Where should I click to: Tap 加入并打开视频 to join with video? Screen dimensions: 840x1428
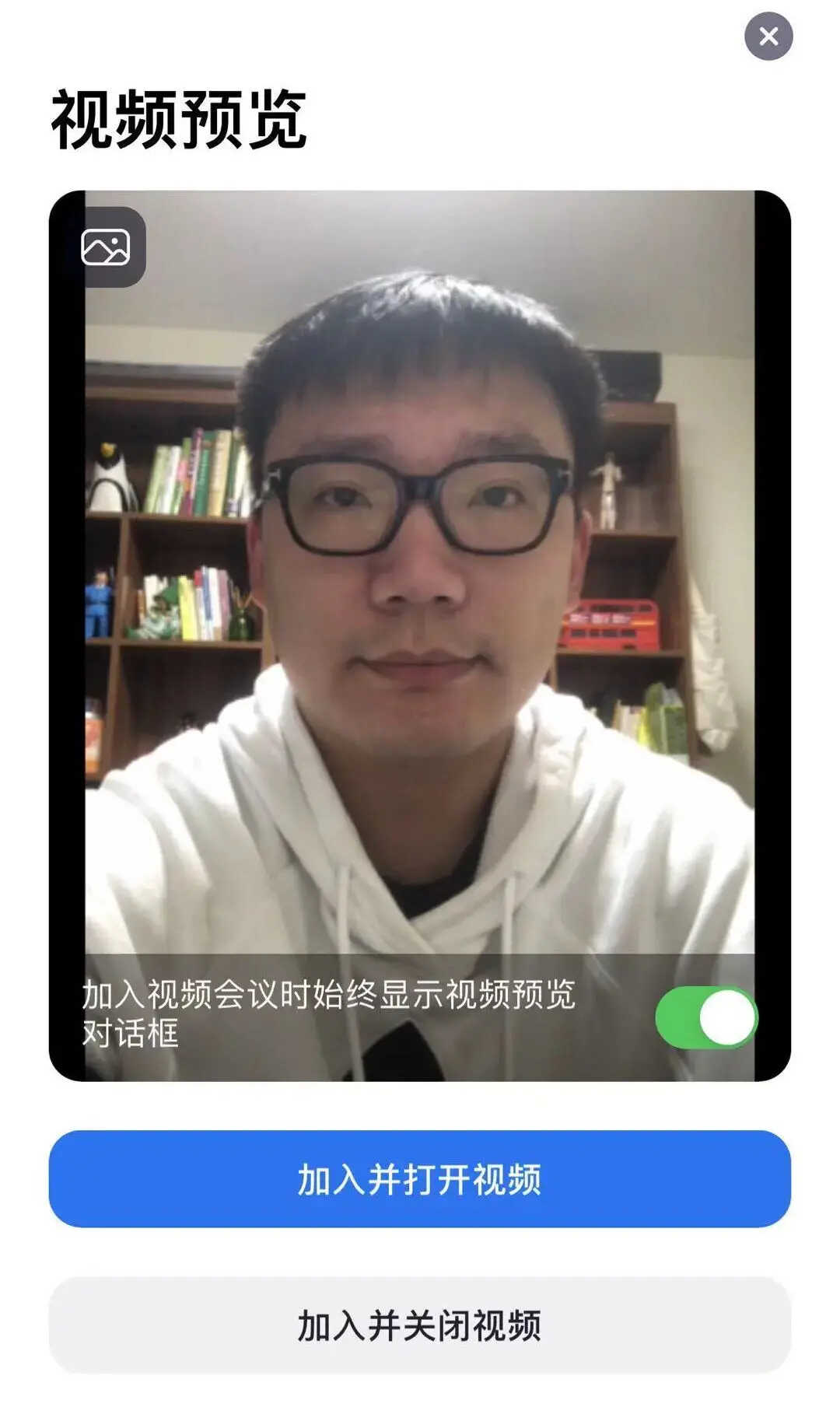(419, 1178)
